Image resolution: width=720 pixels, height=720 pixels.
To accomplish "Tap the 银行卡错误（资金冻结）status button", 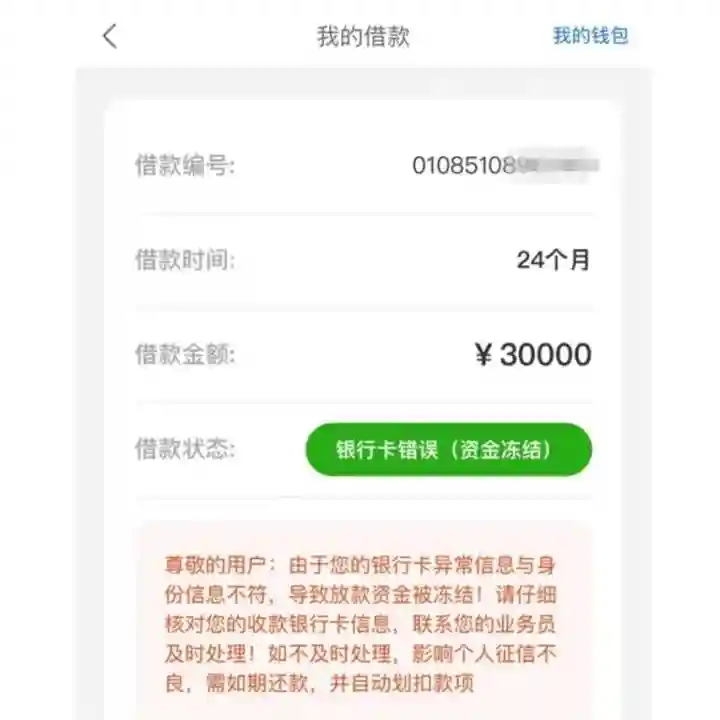I will point(448,450).
